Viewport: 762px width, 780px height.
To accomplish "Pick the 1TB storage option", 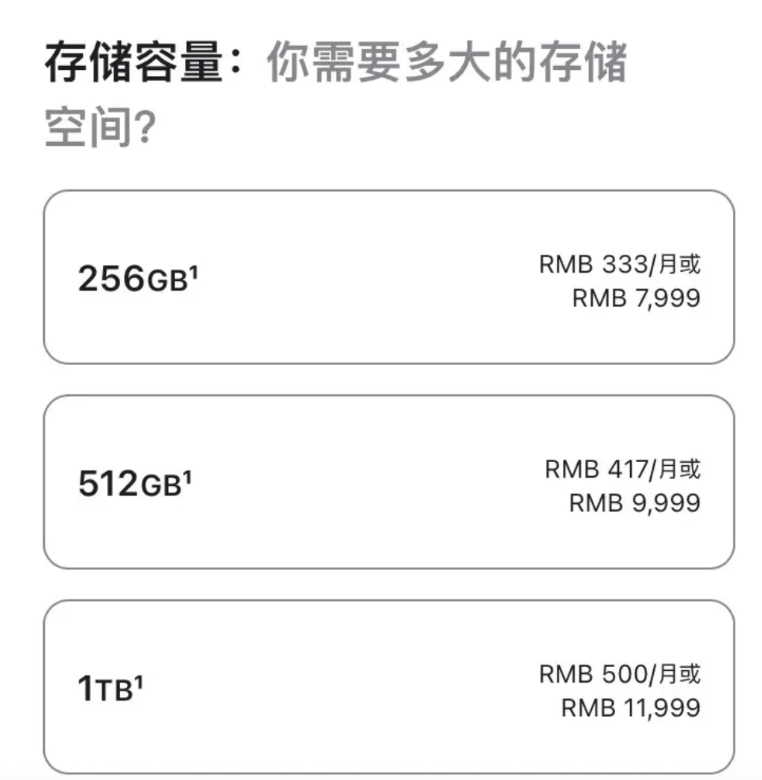I will pyautogui.click(x=388, y=687).
